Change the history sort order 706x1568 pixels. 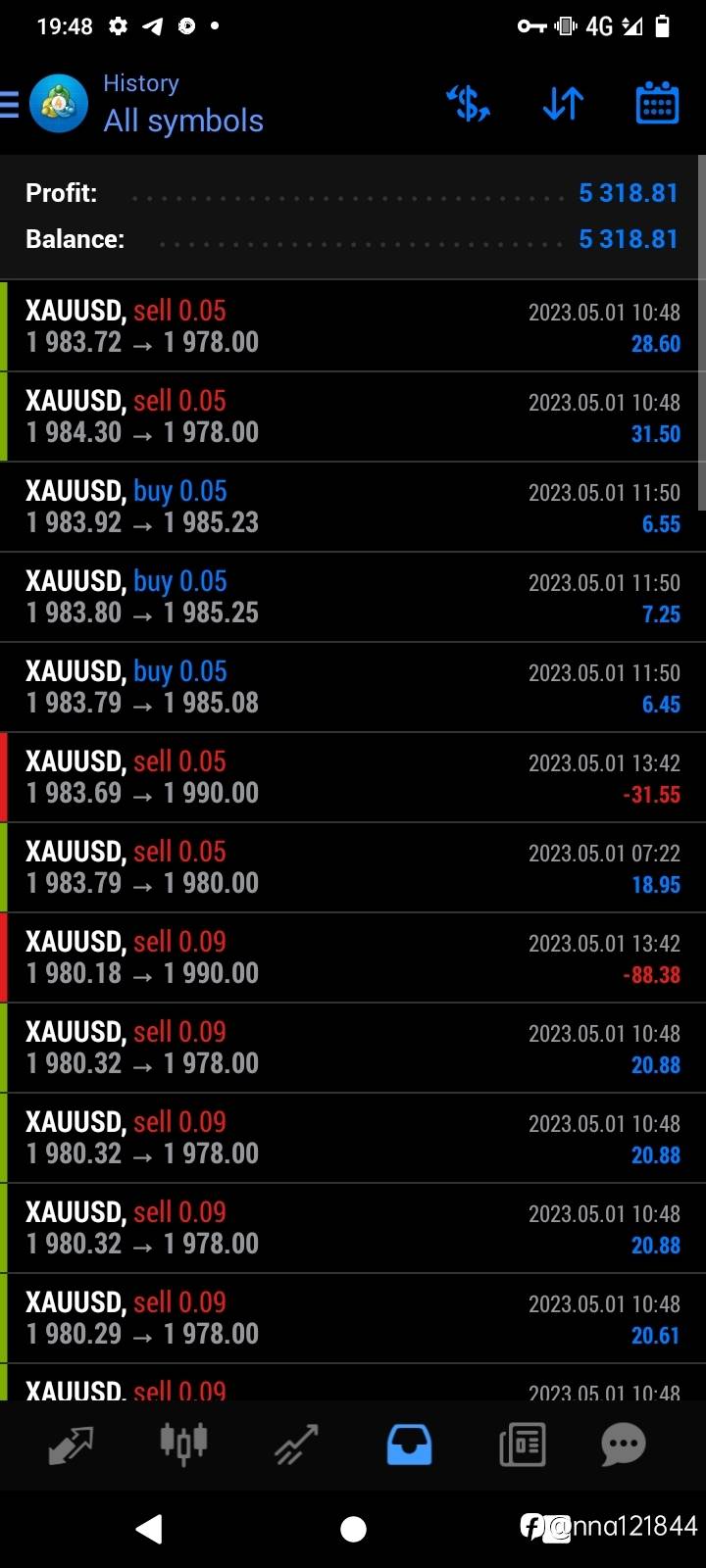tap(563, 103)
